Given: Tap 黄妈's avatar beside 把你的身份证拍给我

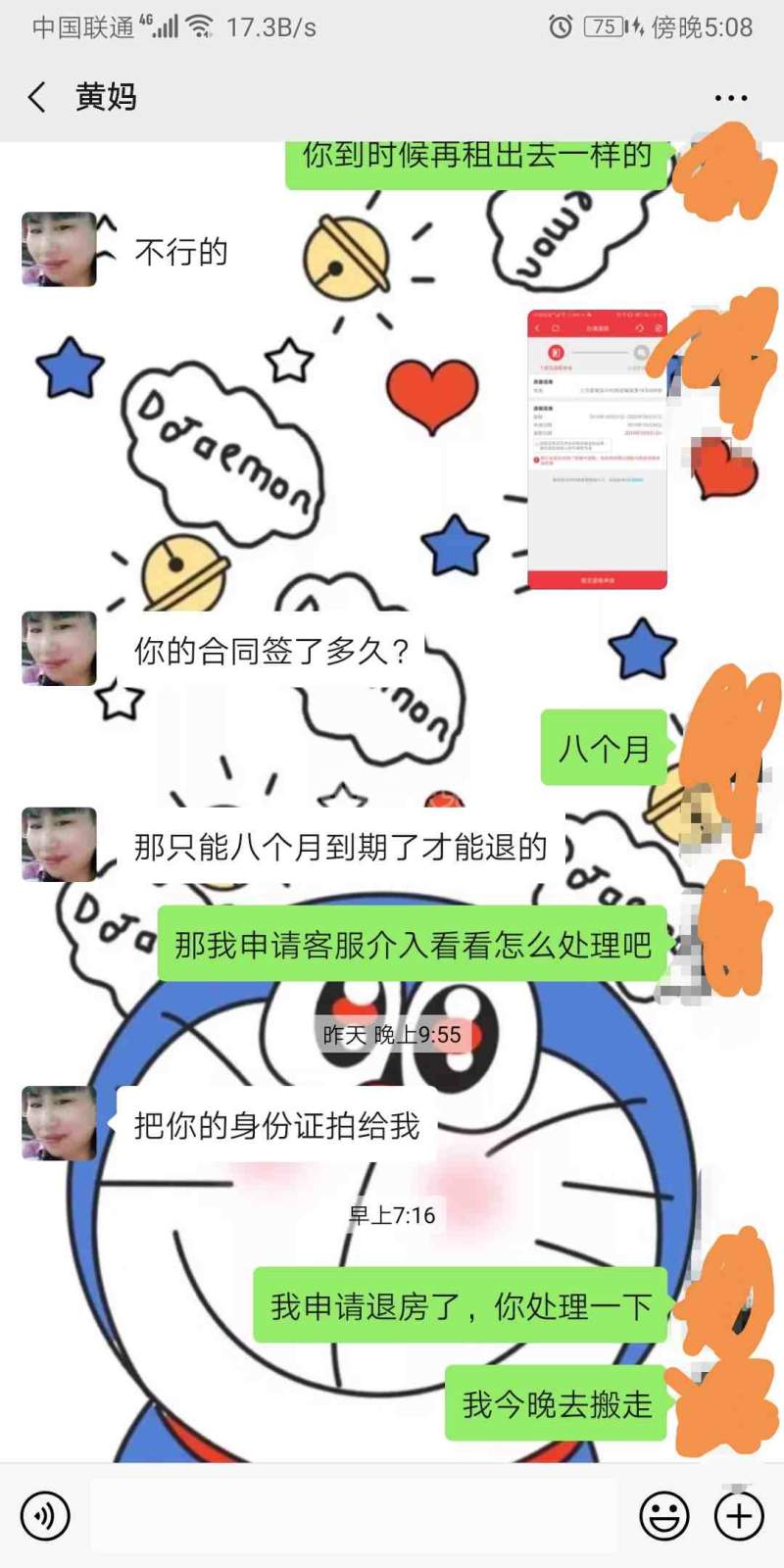Looking at the screenshot, I should (59, 1122).
